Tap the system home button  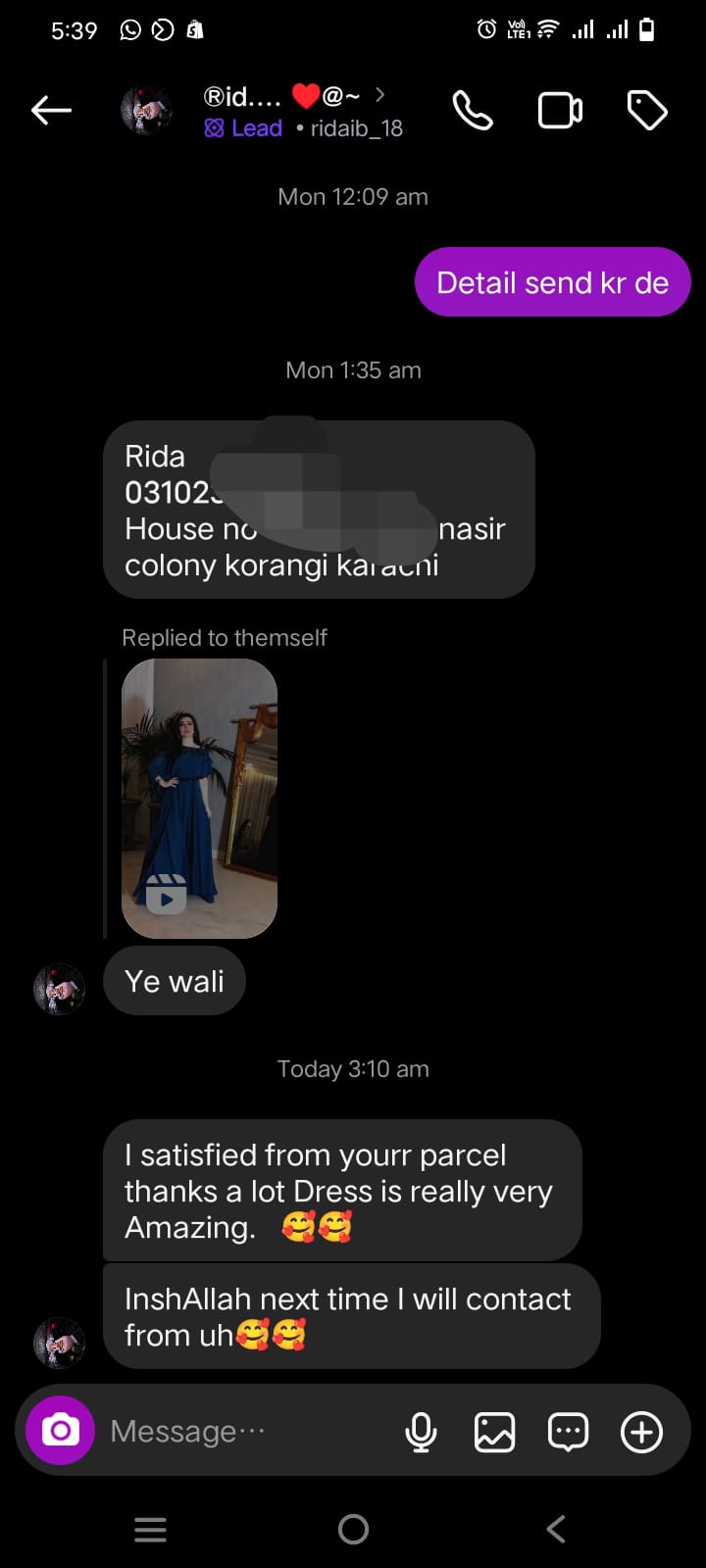point(353,1529)
